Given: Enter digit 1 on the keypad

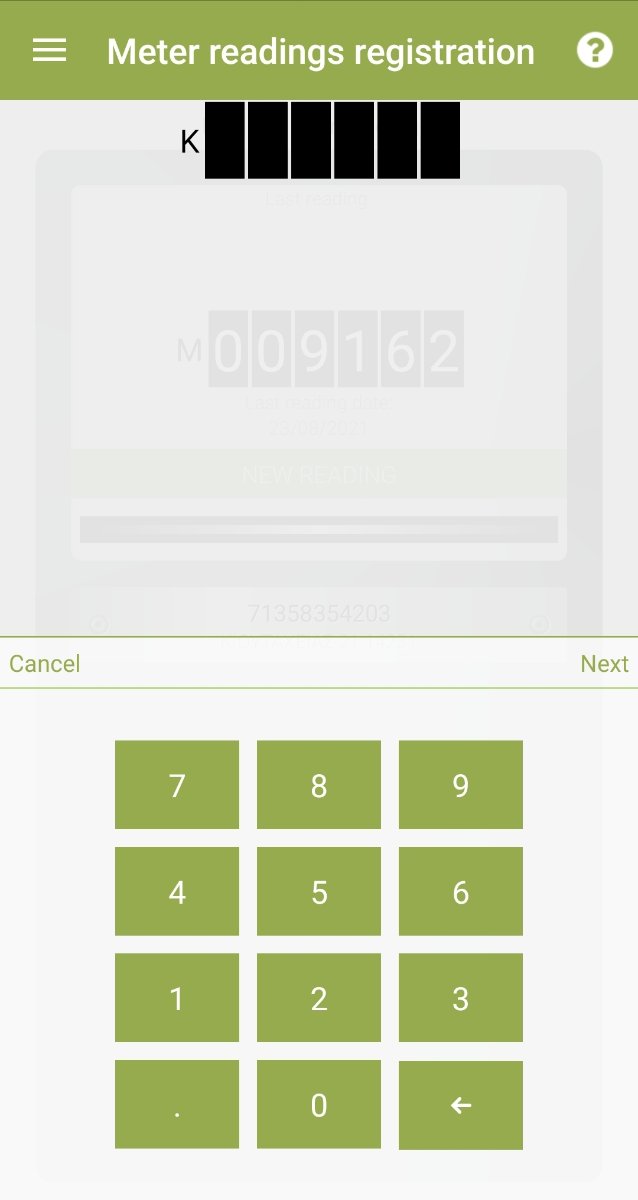Looking at the screenshot, I should point(177,997).
